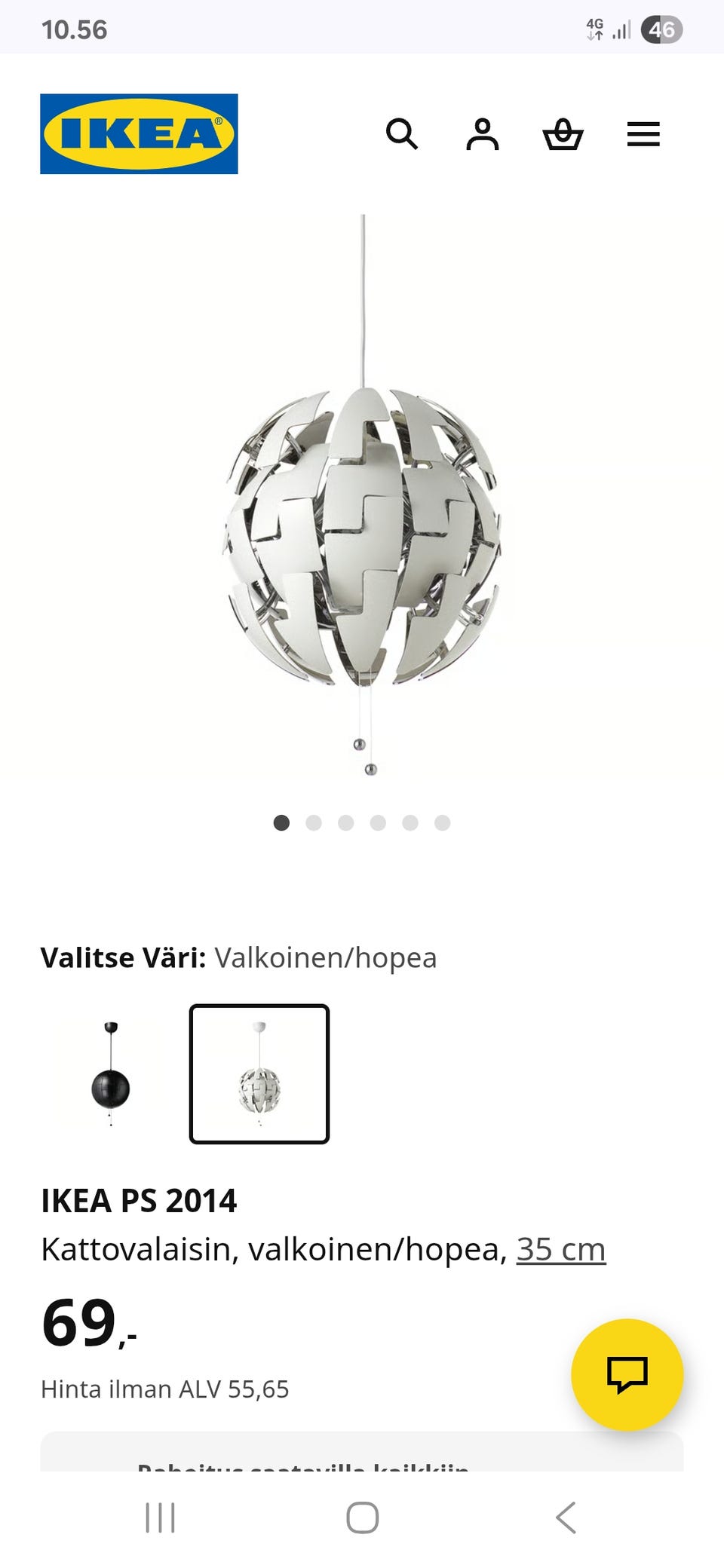The height and width of the screenshot is (1568, 724).
Task: Open the customer service chat bubble
Action: pos(628,1374)
